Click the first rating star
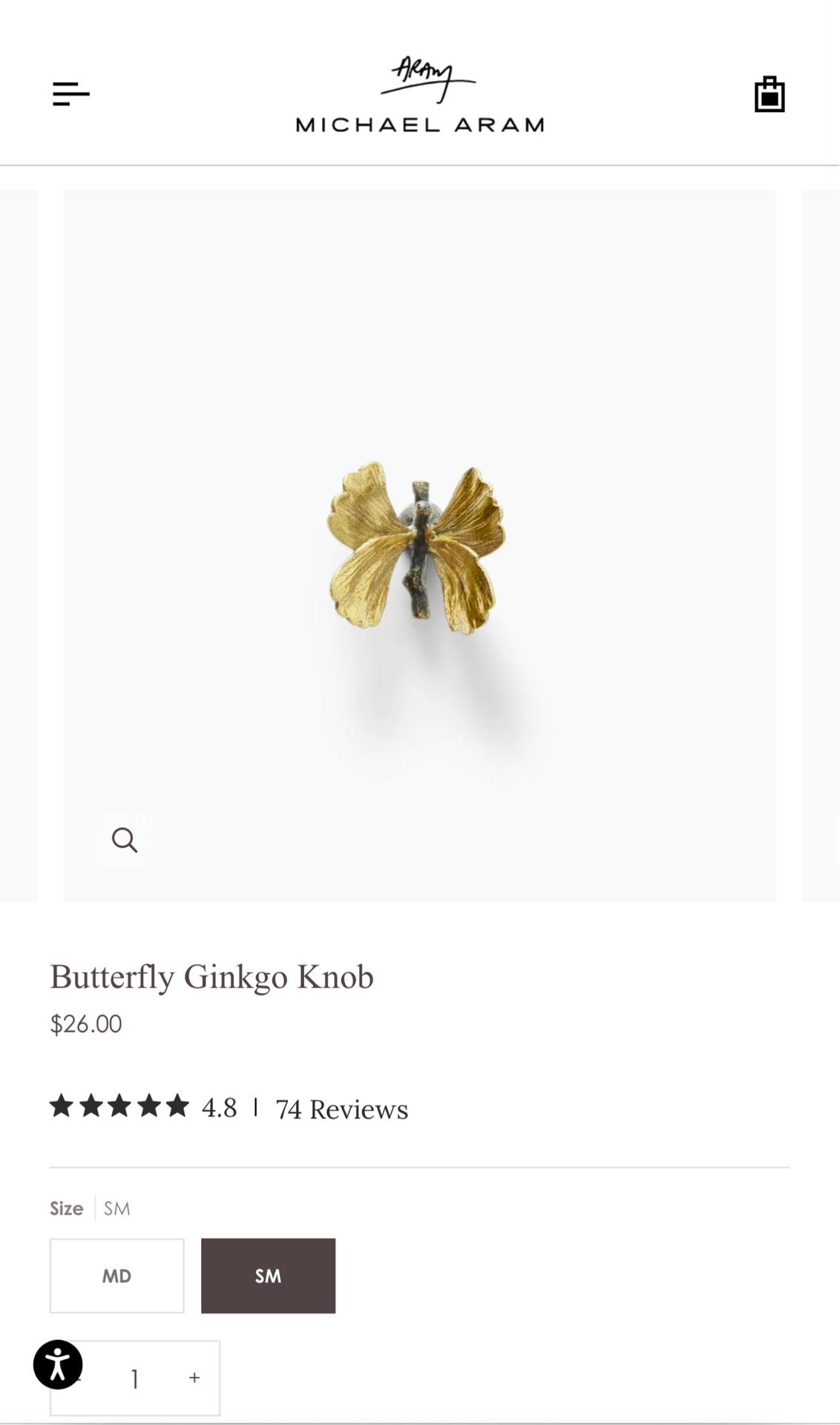The height and width of the screenshot is (1425, 840). [x=62, y=1106]
